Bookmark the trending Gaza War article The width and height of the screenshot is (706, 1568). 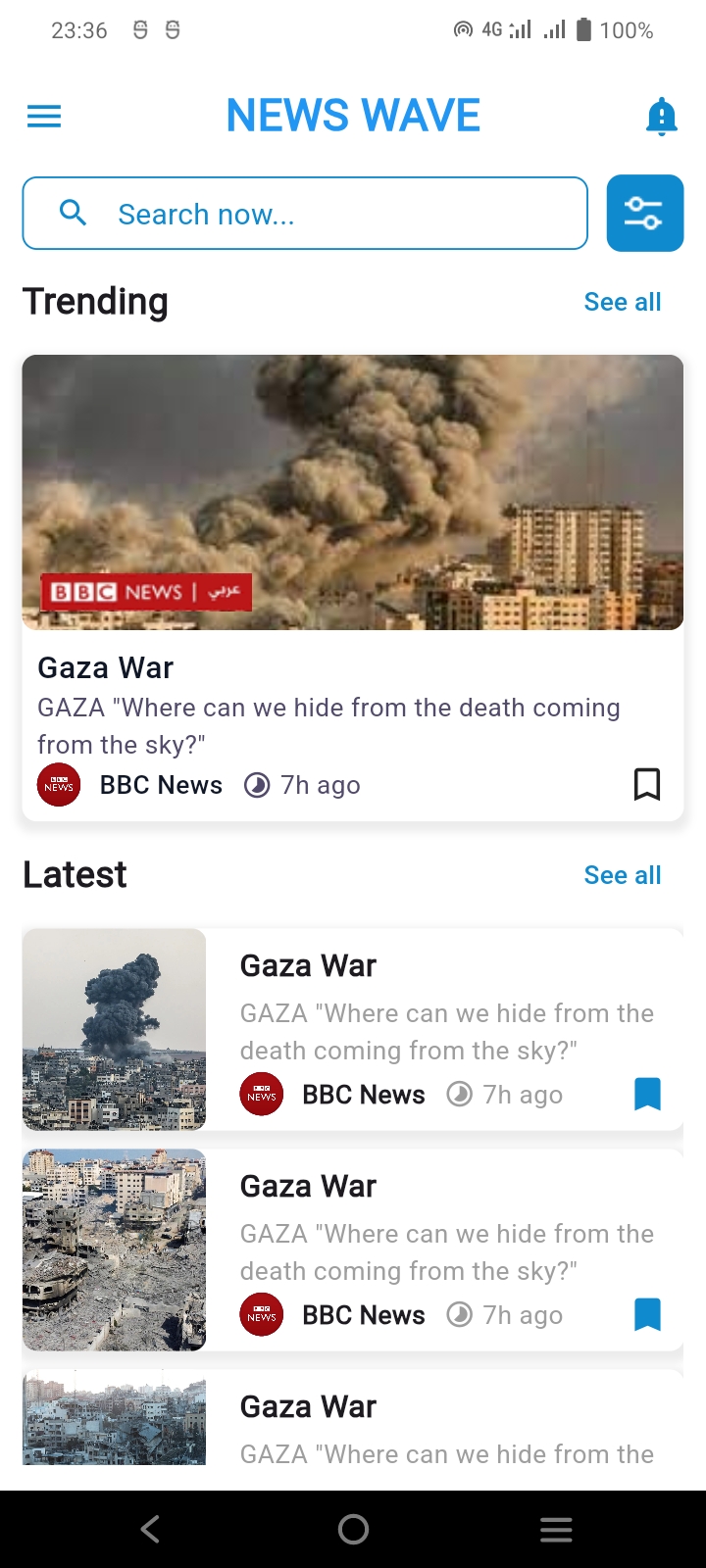[647, 784]
